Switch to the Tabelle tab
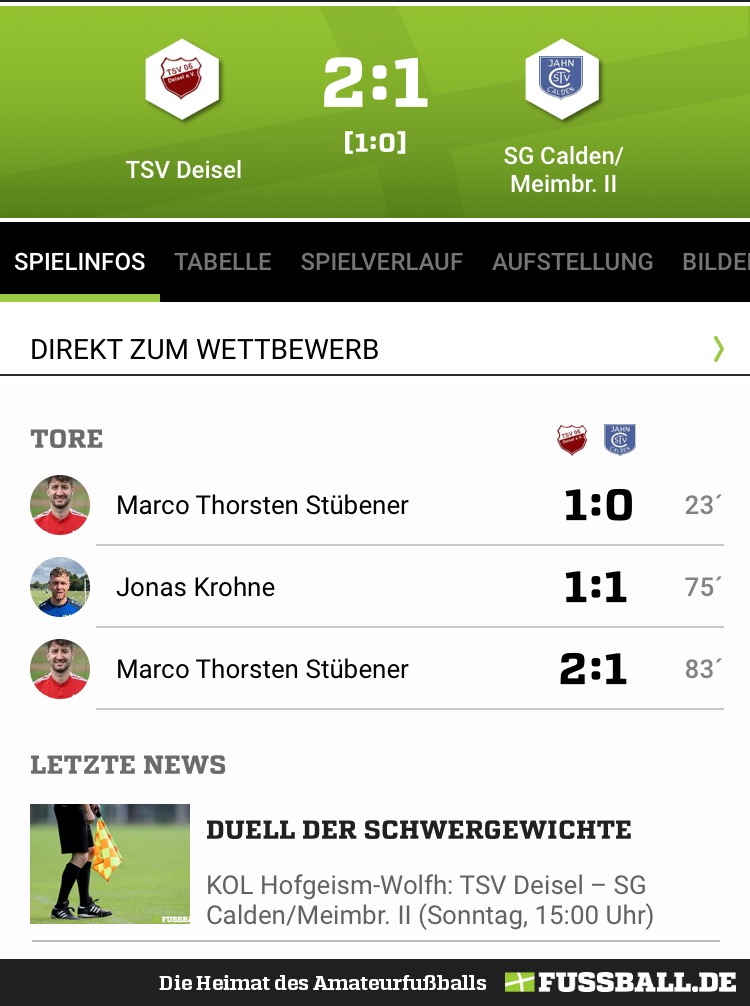The image size is (750, 1006). click(222, 262)
